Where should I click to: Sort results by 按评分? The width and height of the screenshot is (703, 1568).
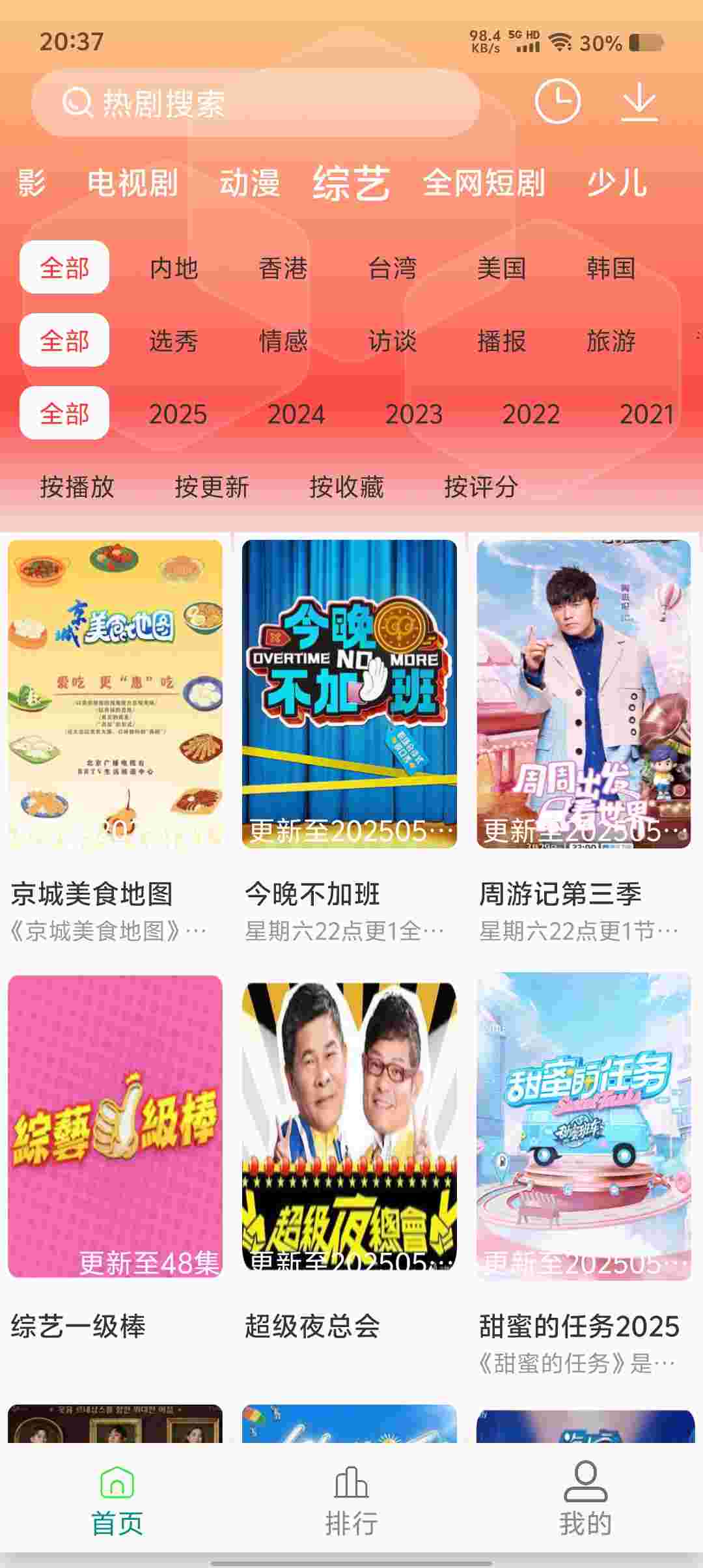(481, 486)
